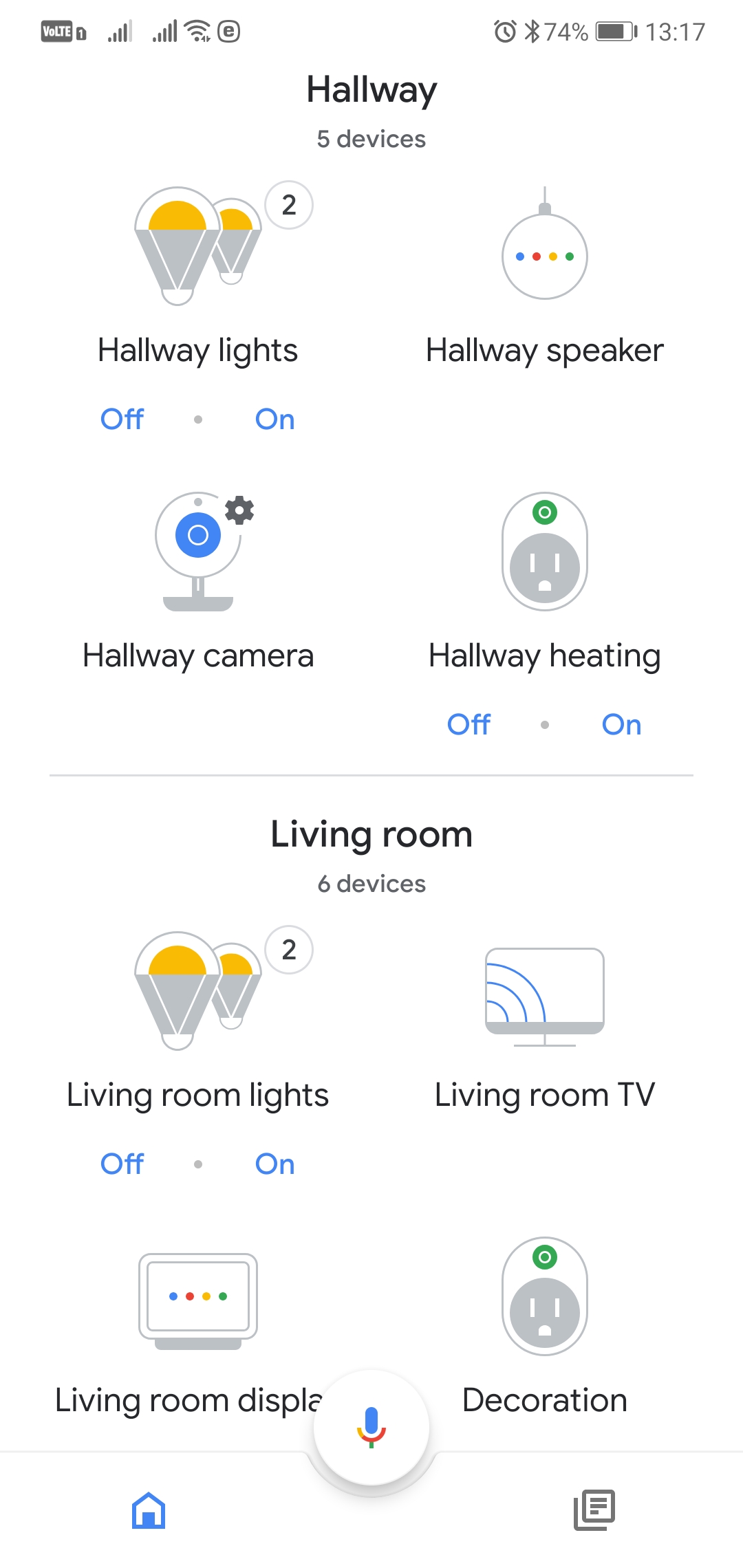Switch Hallway heating off

pyautogui.click(x=469, y=724)
